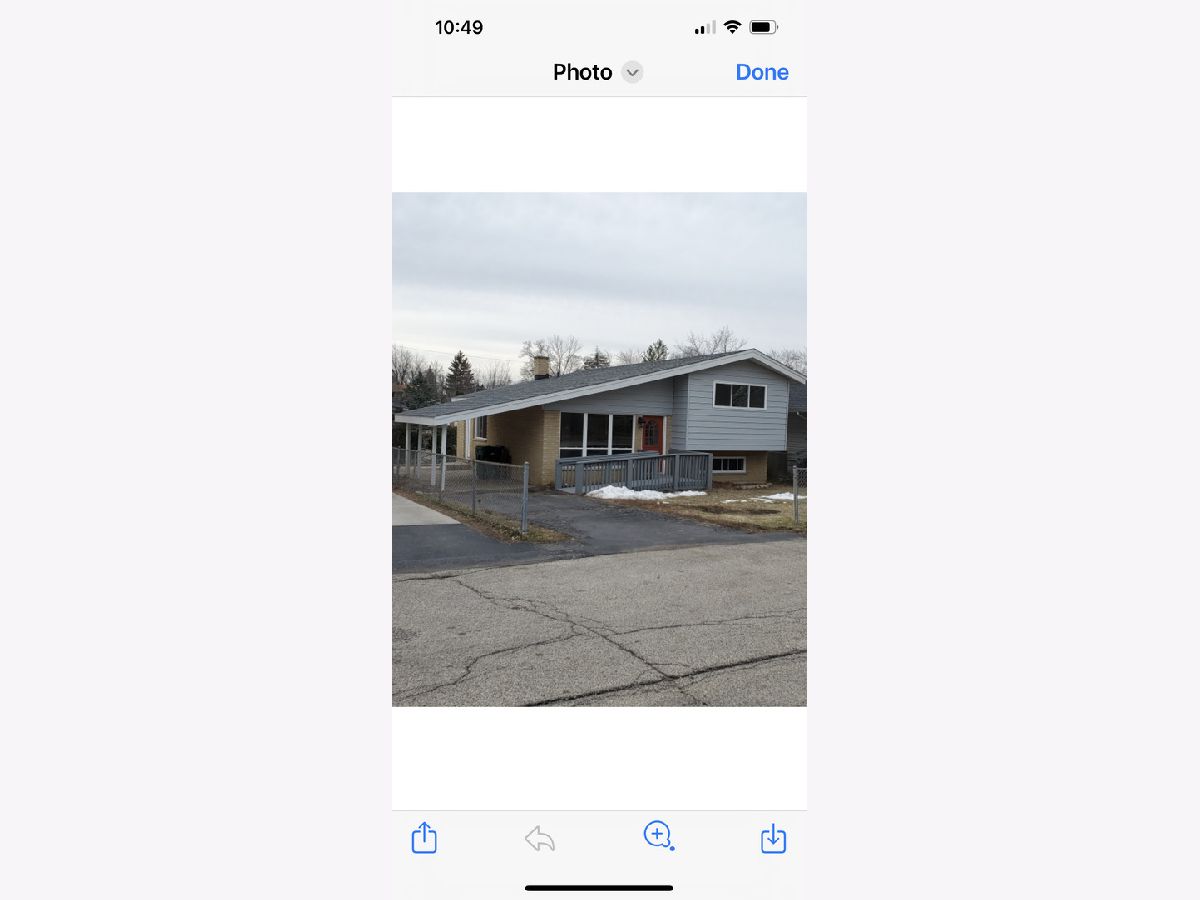Image resolution: width=1200 pixels, height=900 pixels.
Task: Tap Done to close the photo
Action: pos(761,72)
